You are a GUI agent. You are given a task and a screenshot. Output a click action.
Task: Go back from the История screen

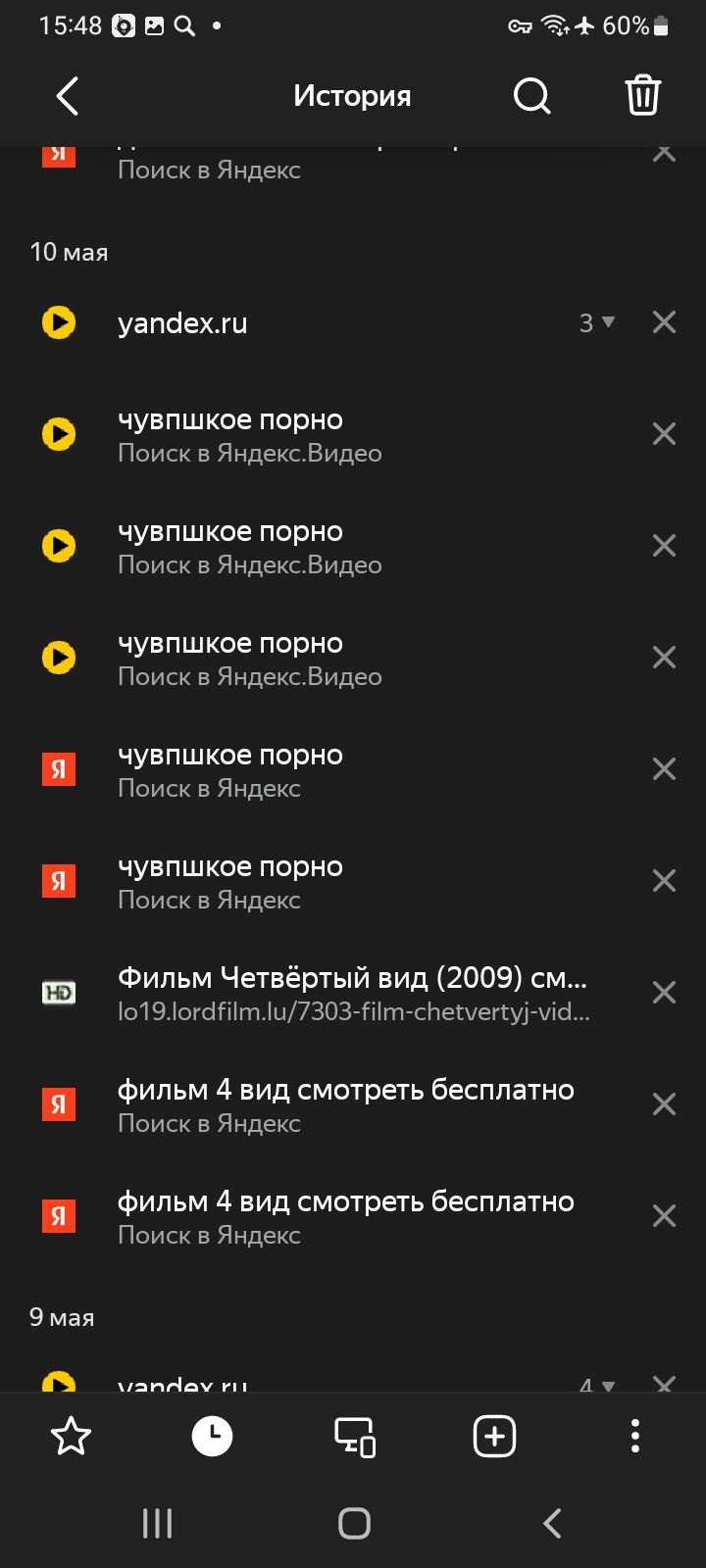click(67, 96)
